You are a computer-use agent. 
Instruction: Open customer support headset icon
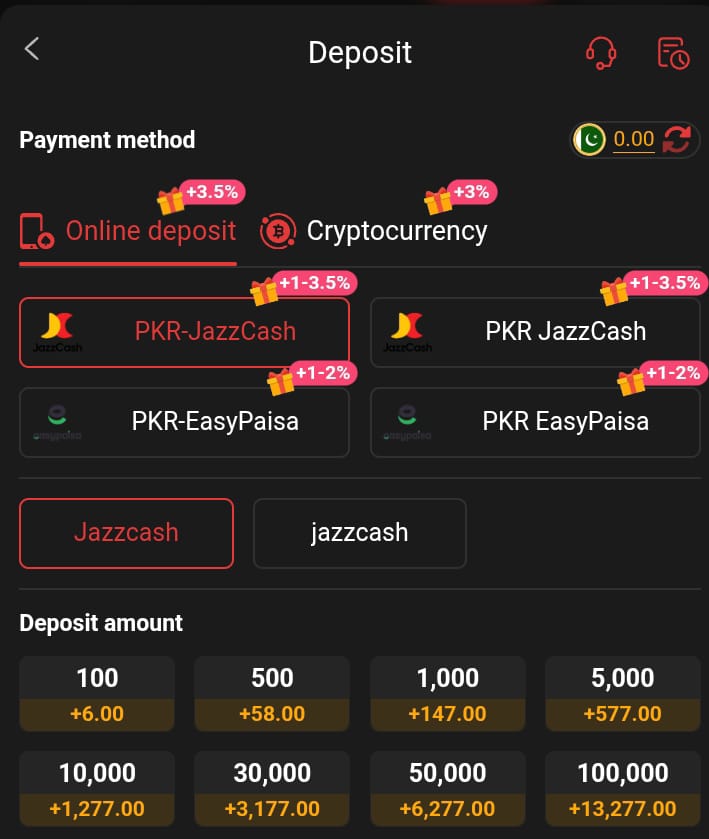[x=600, y=52]
